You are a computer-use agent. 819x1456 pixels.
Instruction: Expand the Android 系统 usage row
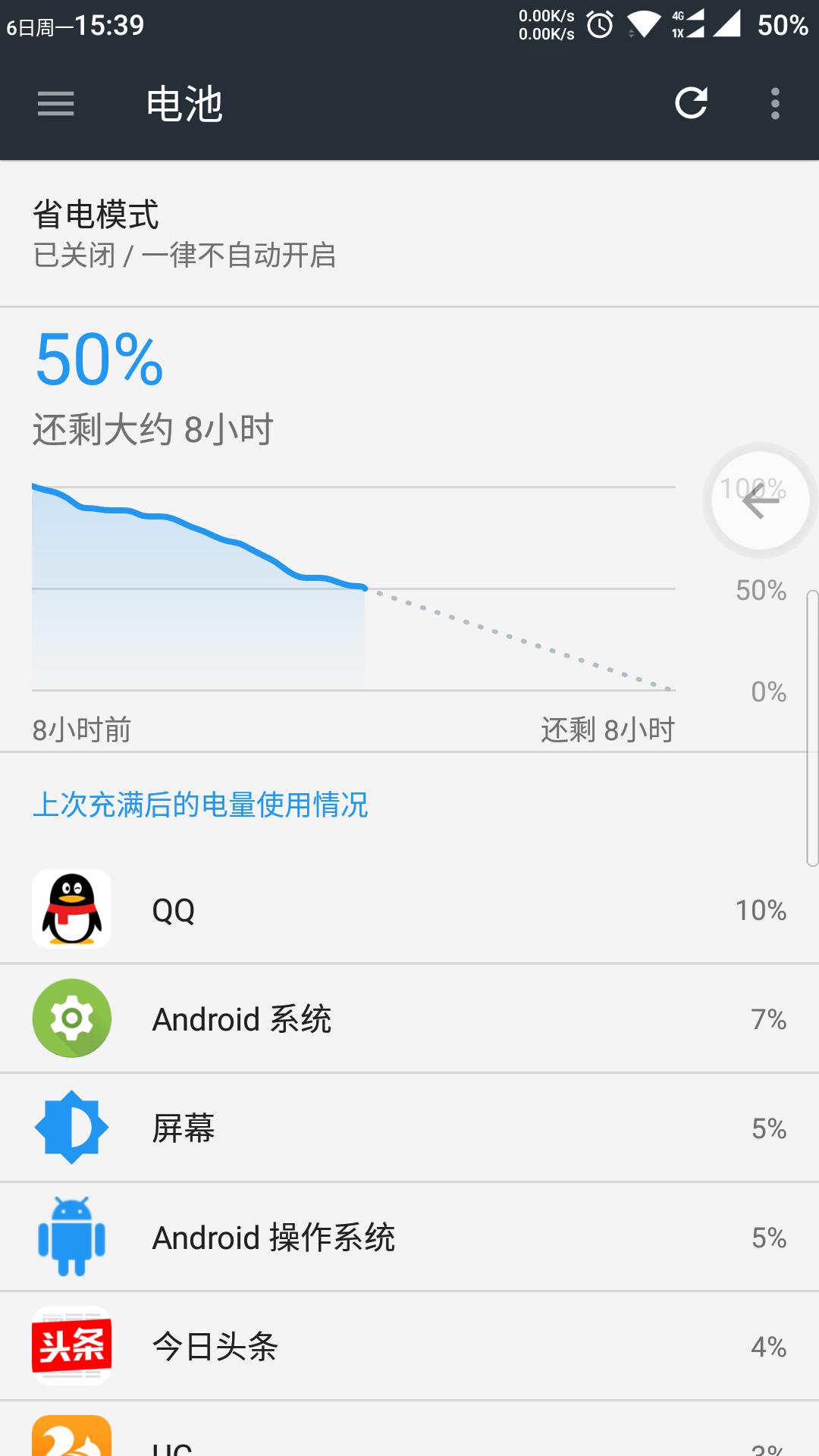click(409, 1018)
